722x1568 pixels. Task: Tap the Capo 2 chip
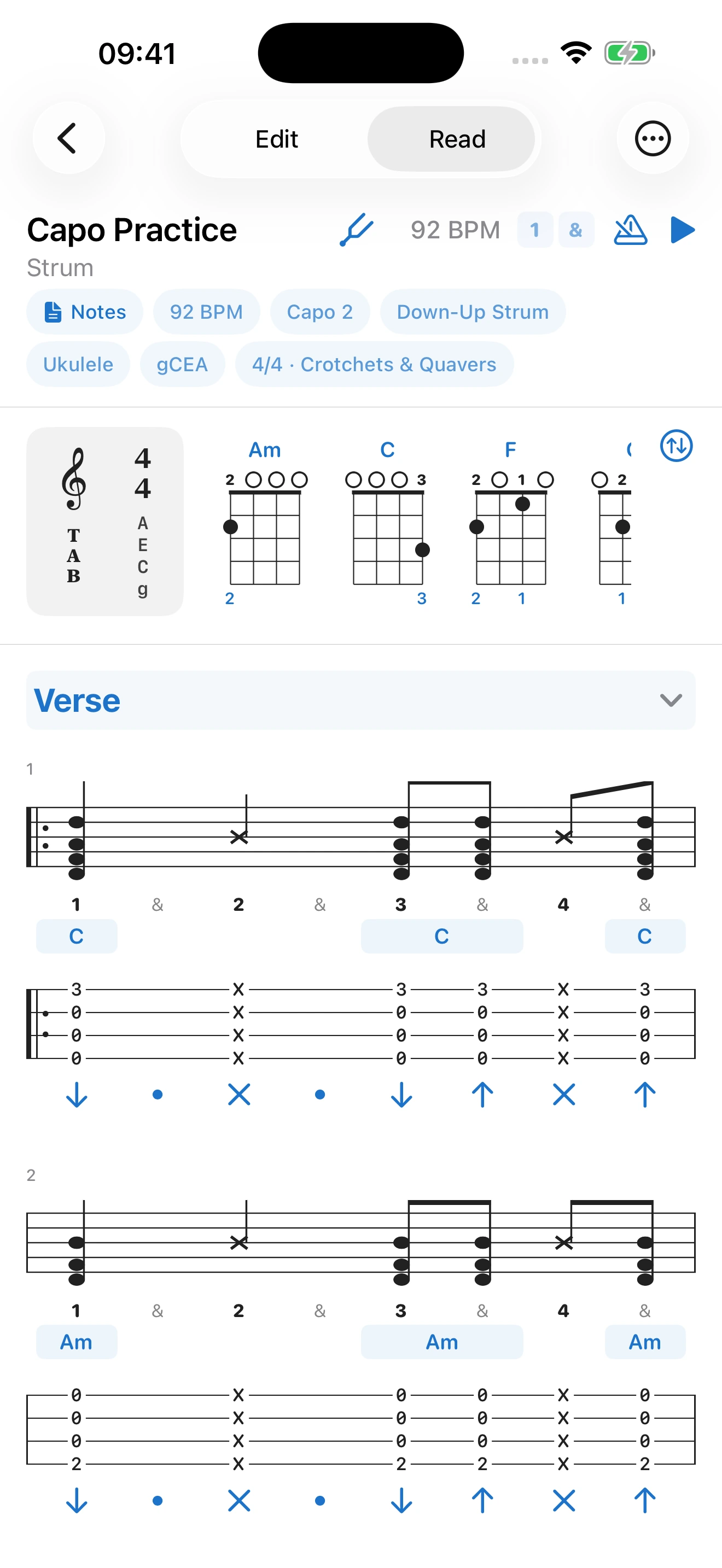319,312
